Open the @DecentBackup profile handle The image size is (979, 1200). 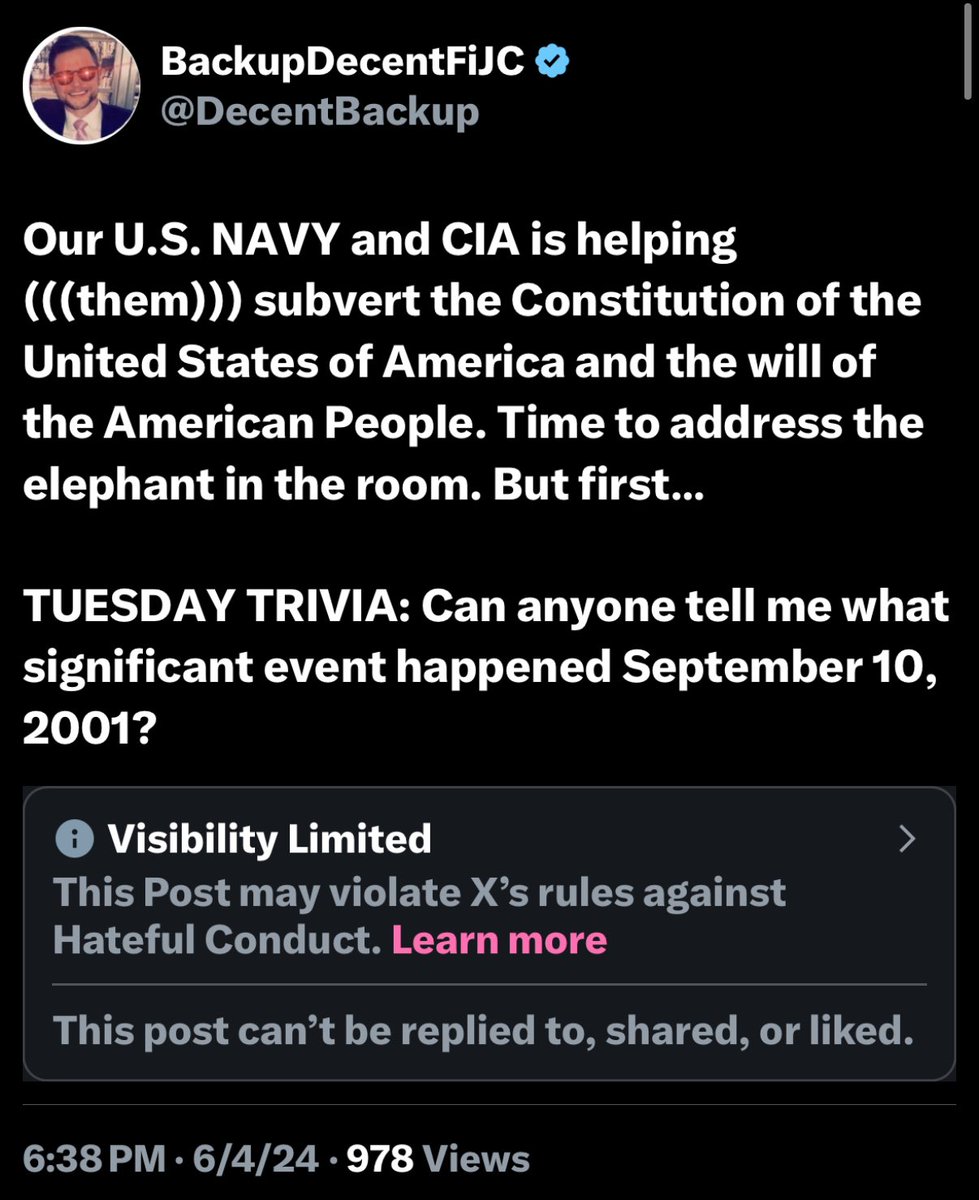[x=319, y=112]
